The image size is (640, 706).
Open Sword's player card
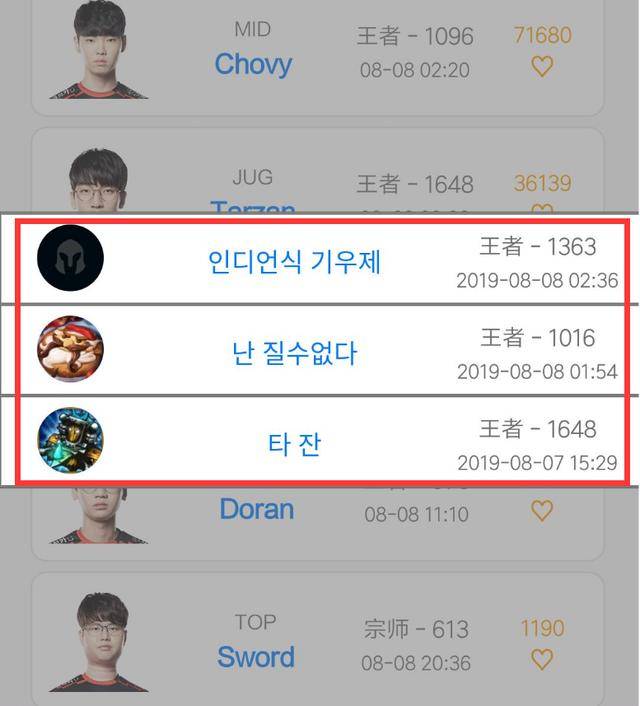pyautogui.click(x=255, y=657)
